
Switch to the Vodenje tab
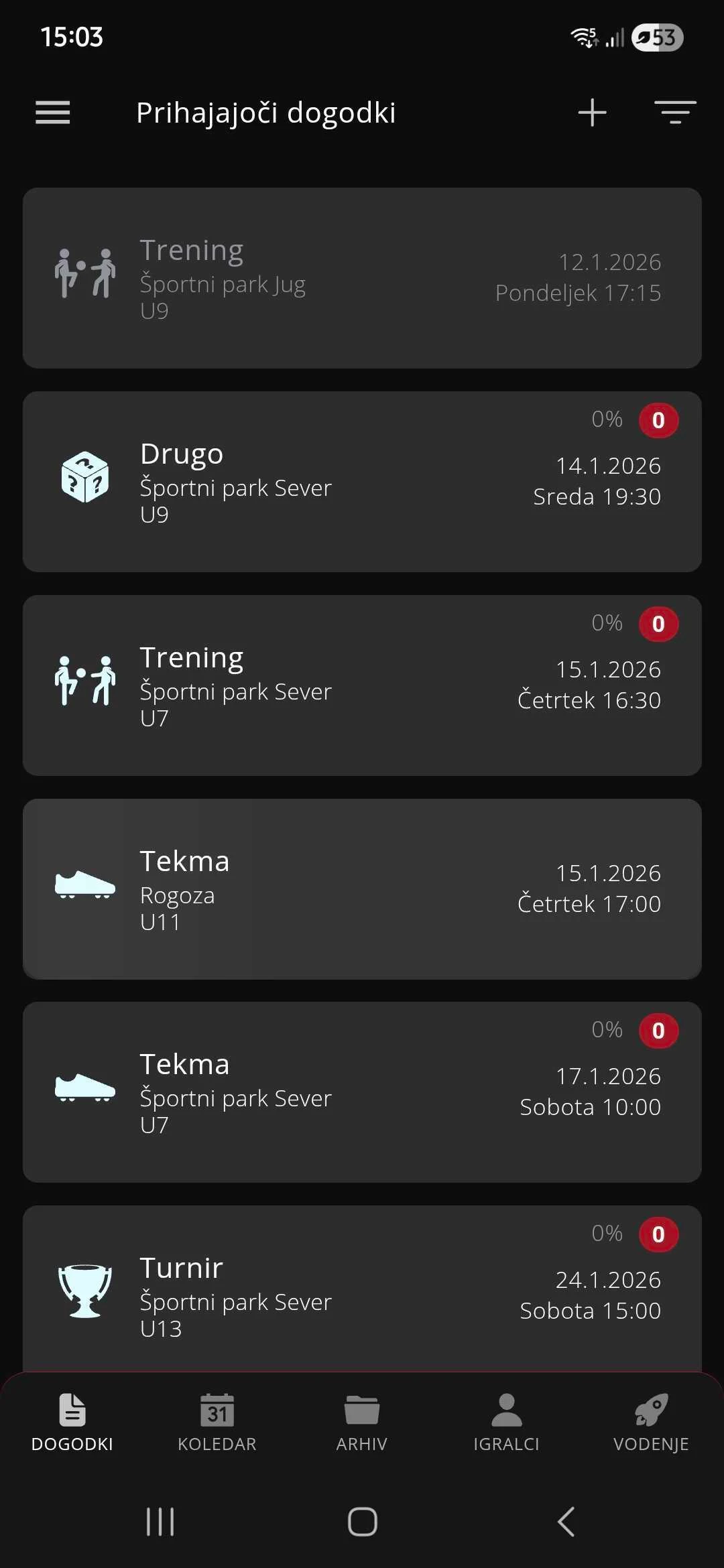coord(651,1422)
